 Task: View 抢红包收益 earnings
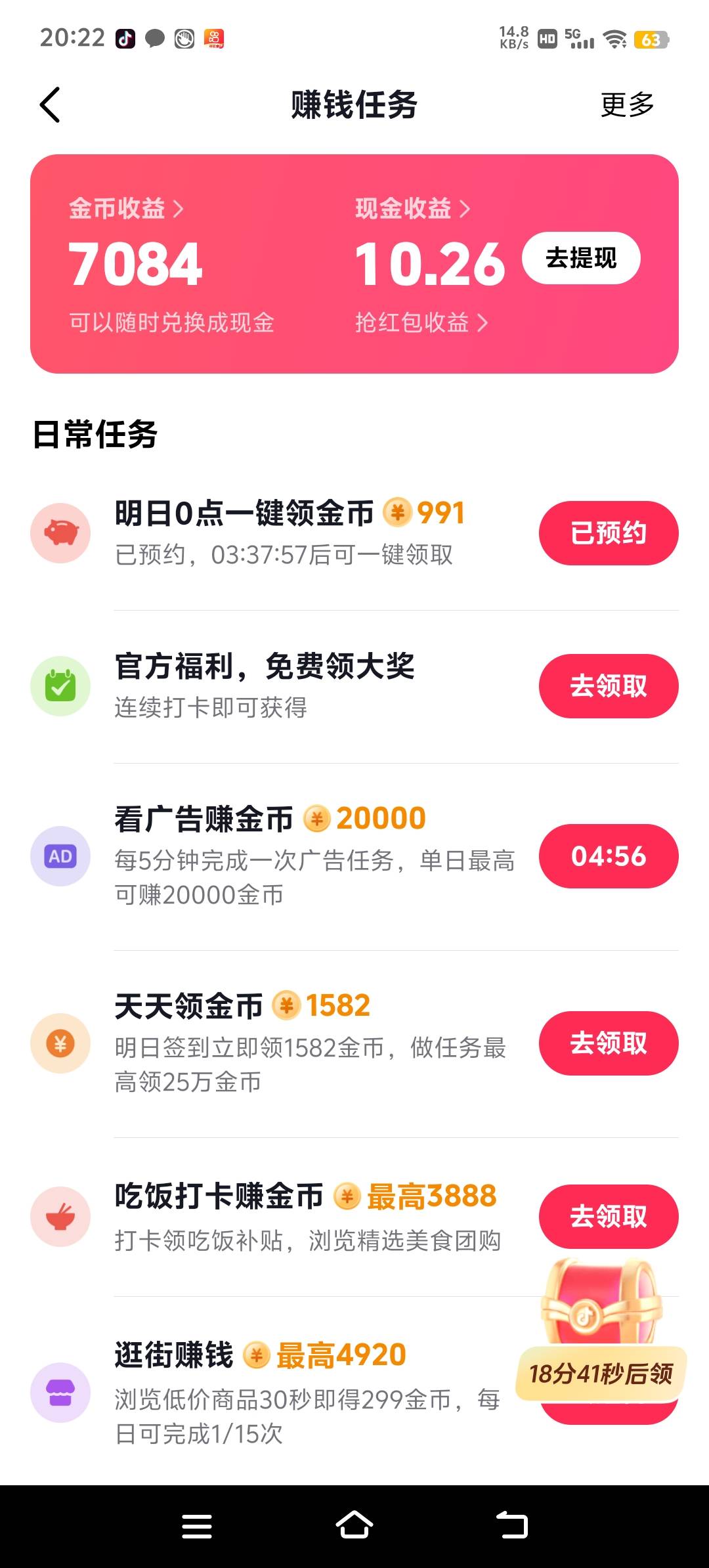421,322
